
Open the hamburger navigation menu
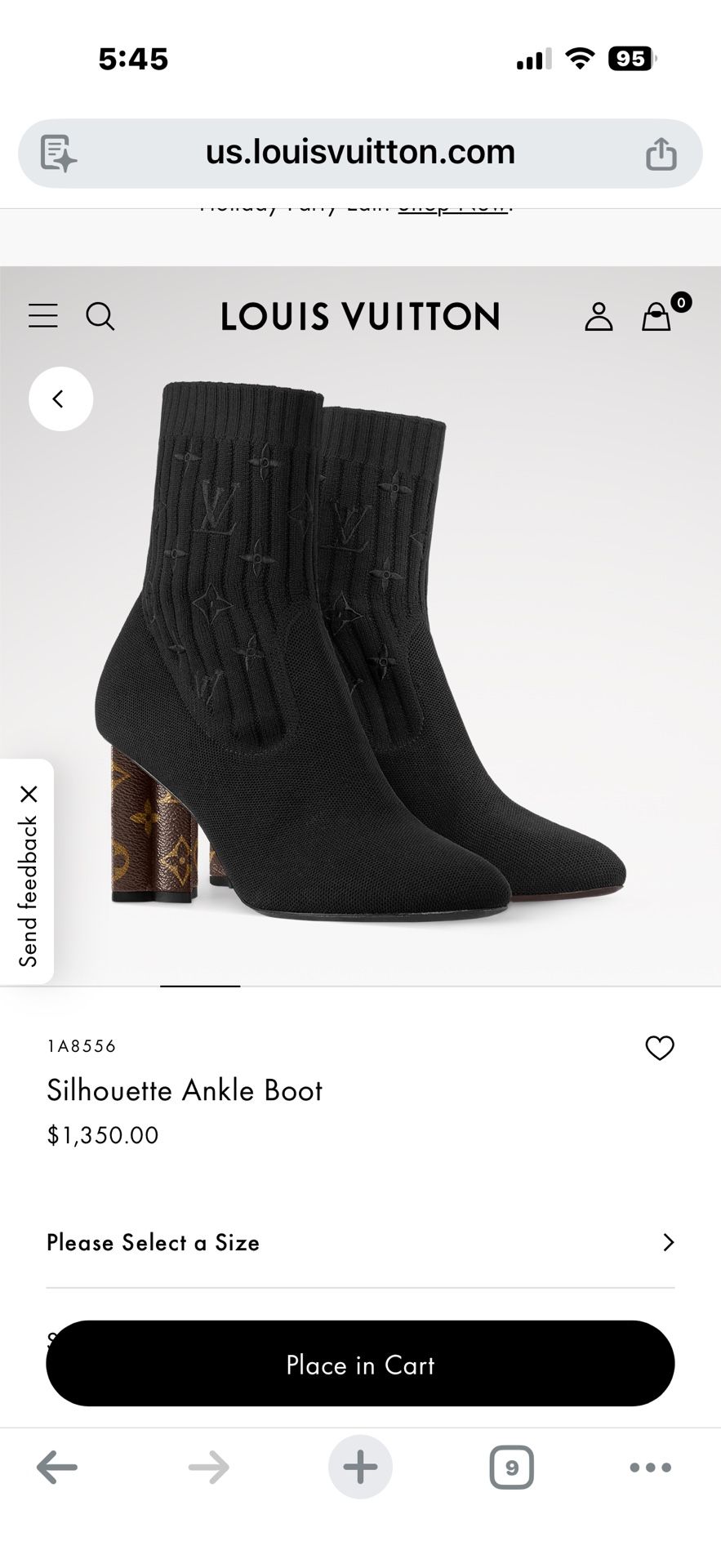[42, 317]
